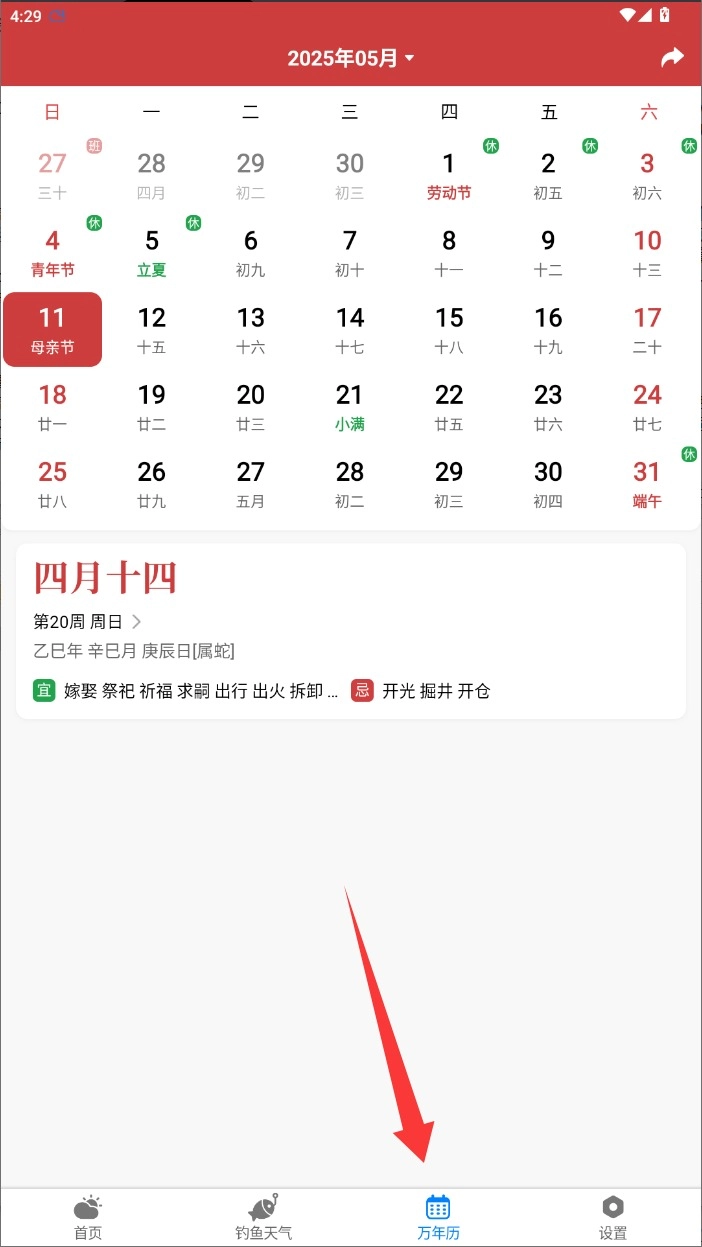This screenshot has height=1247, width=702.
Task: Open the 钓鱼天气 tab
Action: (263, 1217)
